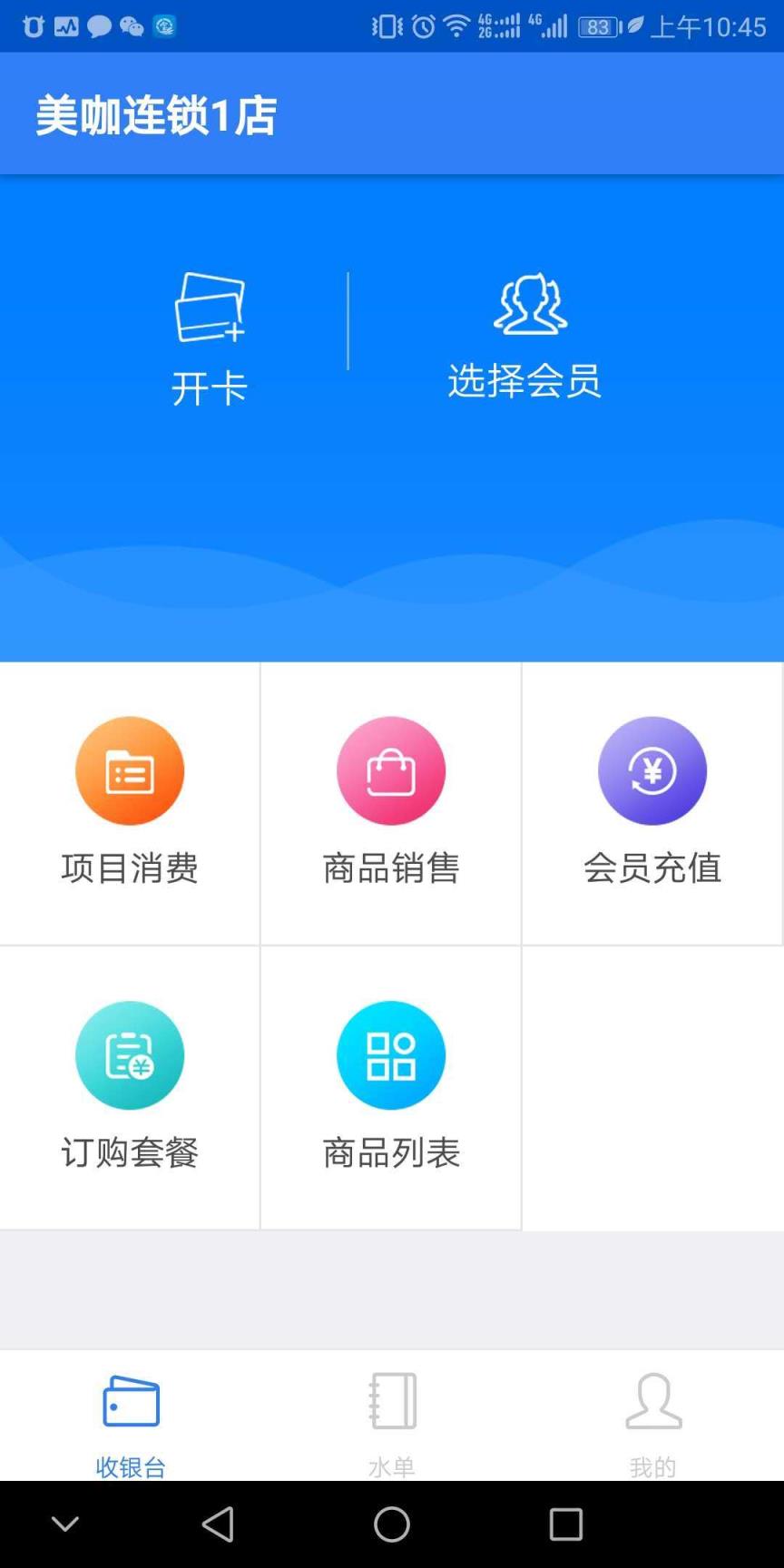Tap the person icon above 我的
Screen dimensions: 784x1568
(x=652, y=1400)
